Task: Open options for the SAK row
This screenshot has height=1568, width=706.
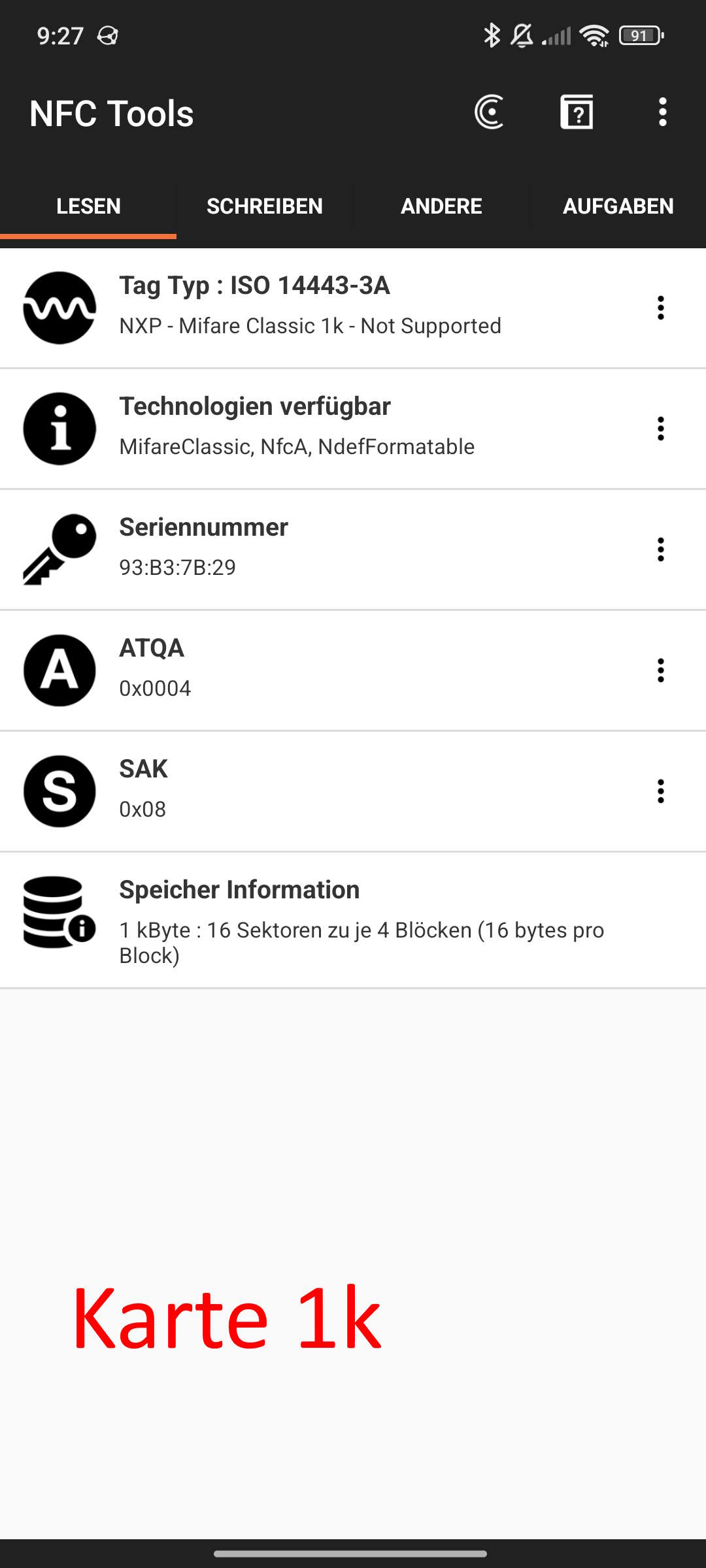Action: coord(661,791)
